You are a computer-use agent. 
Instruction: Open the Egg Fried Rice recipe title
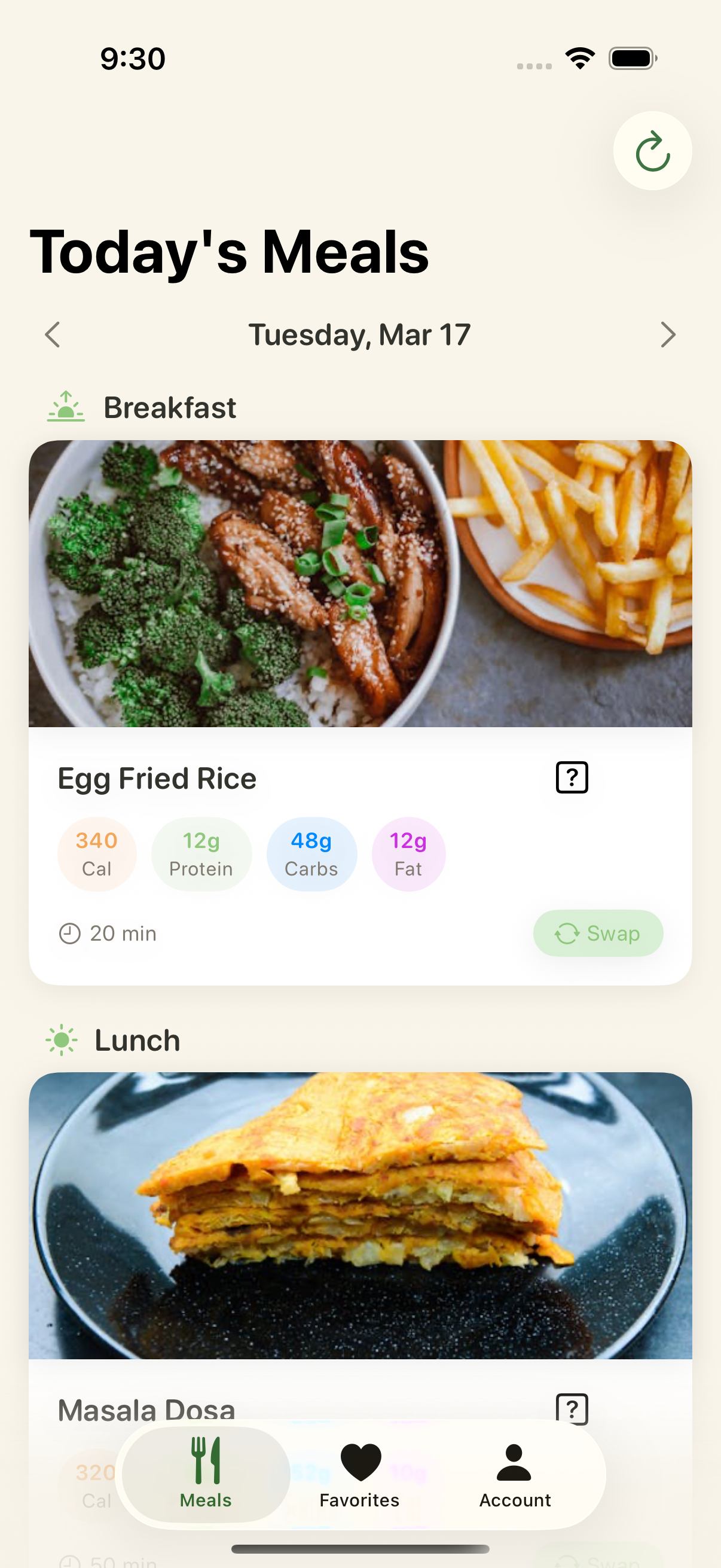[x=157, y=778]
